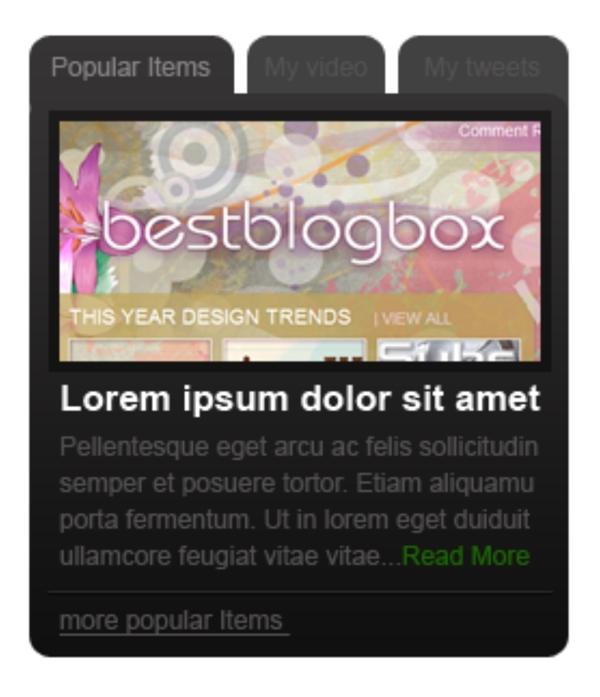This screenshot has width=600, height=697.
Task: Open the bestblogbox featured image
Action: point(300,240)
